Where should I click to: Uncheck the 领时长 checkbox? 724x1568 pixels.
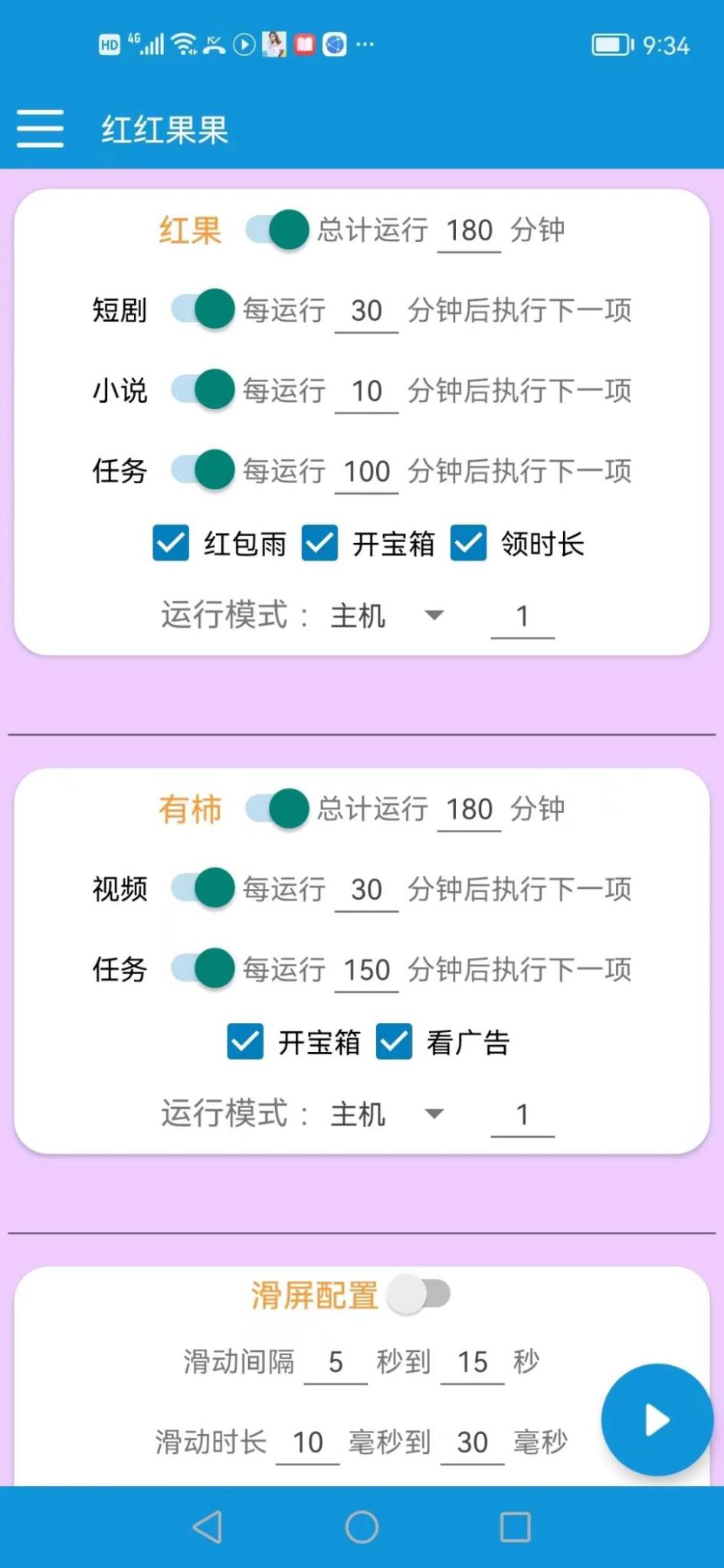(468, 544)
